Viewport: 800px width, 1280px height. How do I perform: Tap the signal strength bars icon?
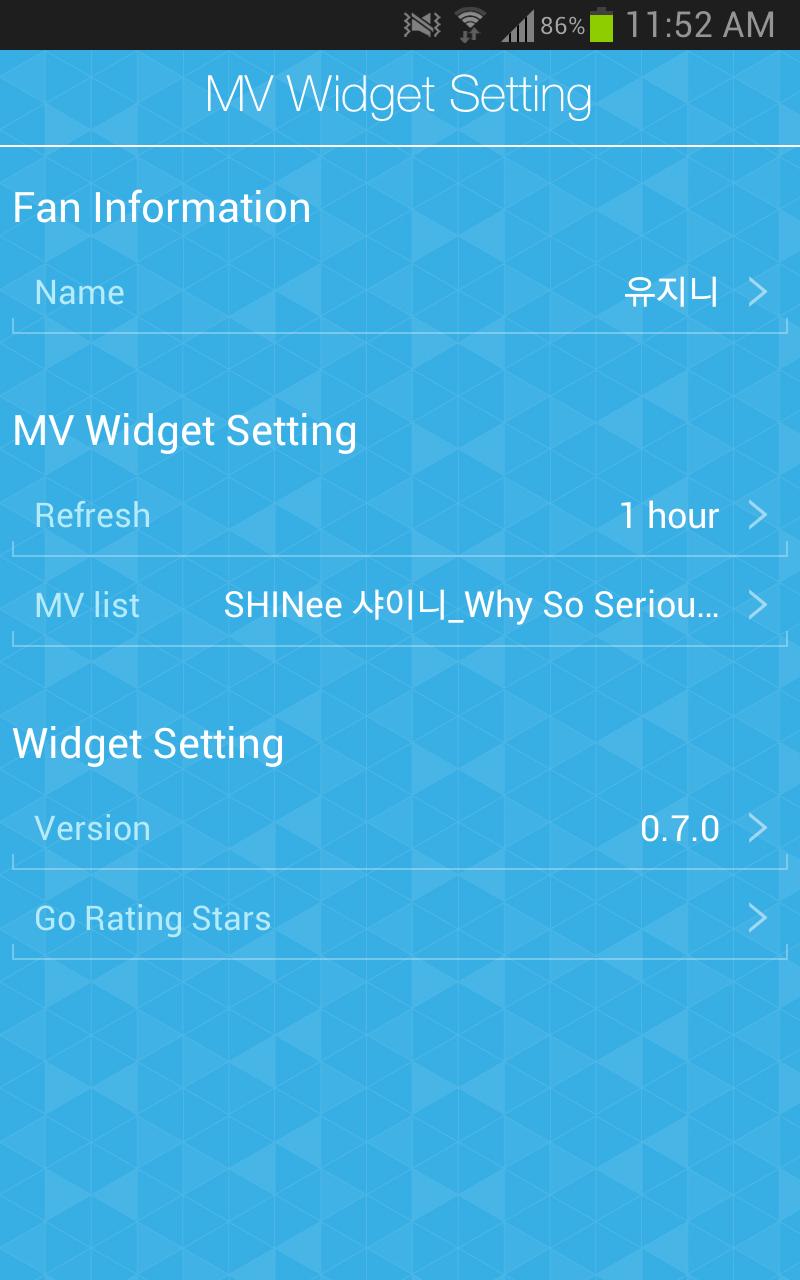(517, 23)
